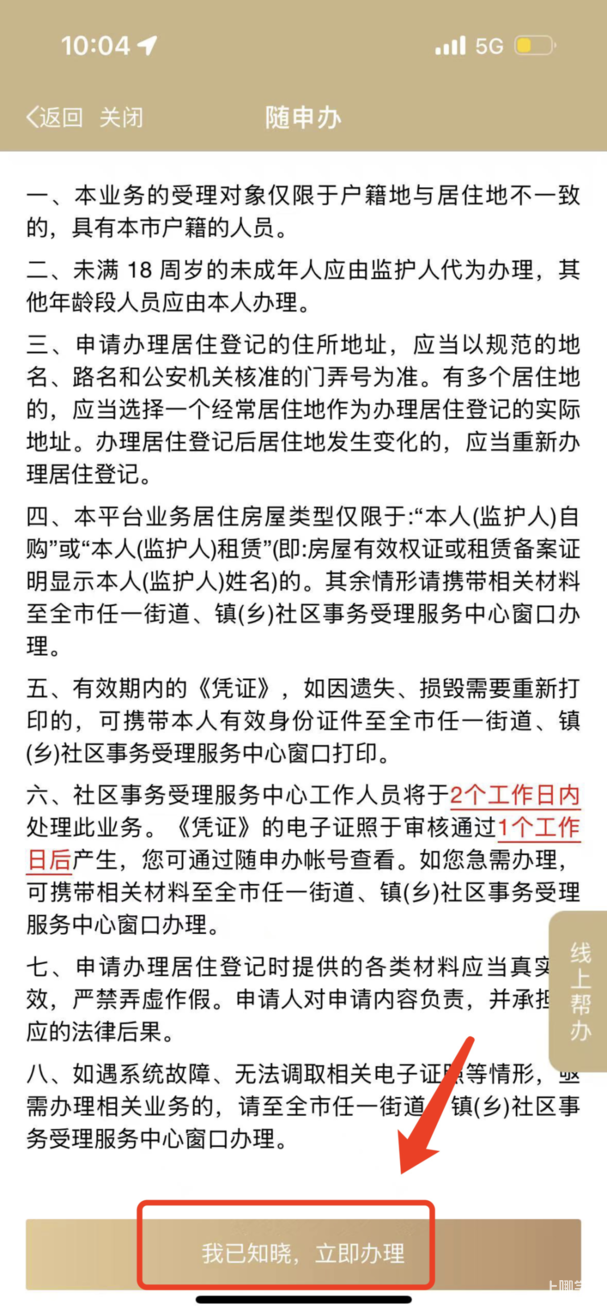Confirm with 我已知晓，立即办理
The width and height of the screenshot is (607, 1316).
[303, 1253]
